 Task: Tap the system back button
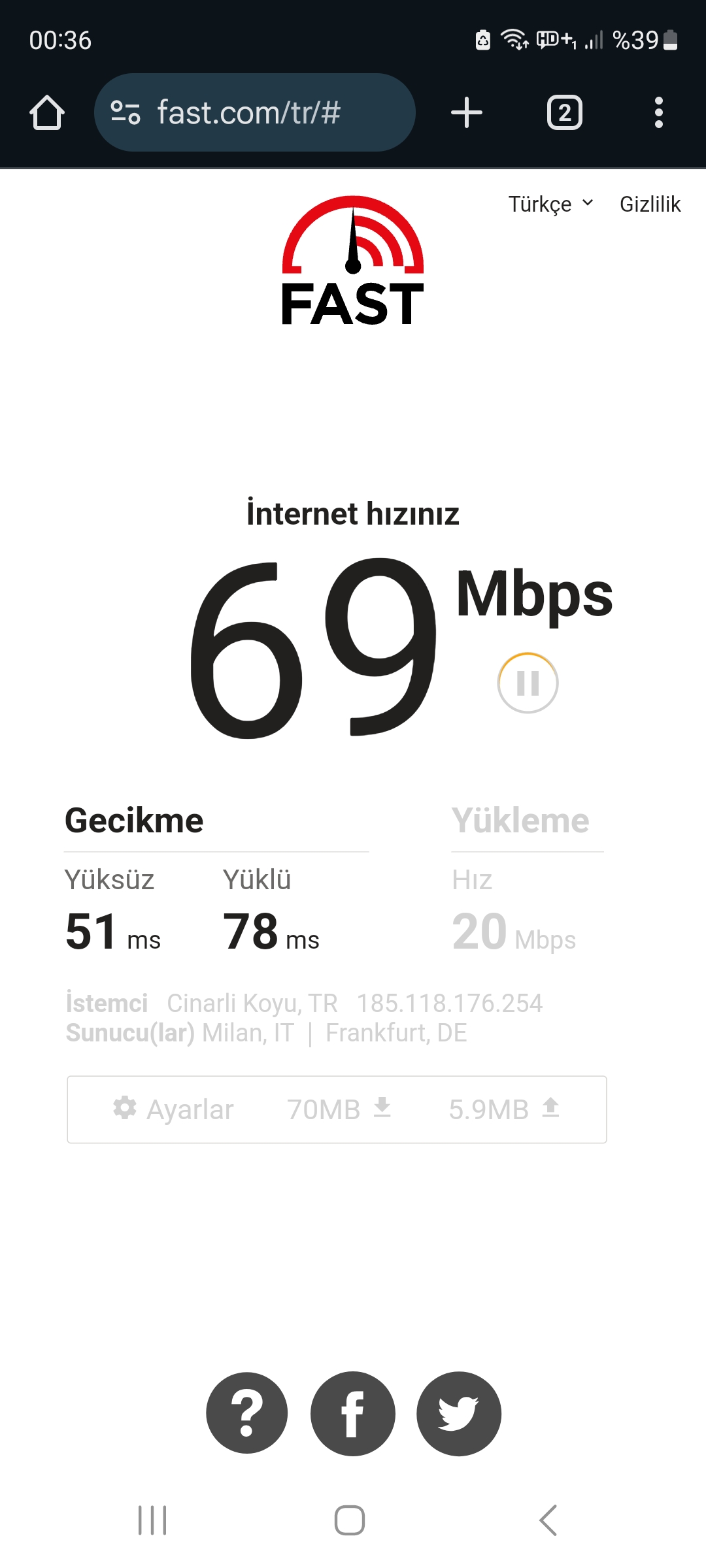click(x=548, y=1520)
